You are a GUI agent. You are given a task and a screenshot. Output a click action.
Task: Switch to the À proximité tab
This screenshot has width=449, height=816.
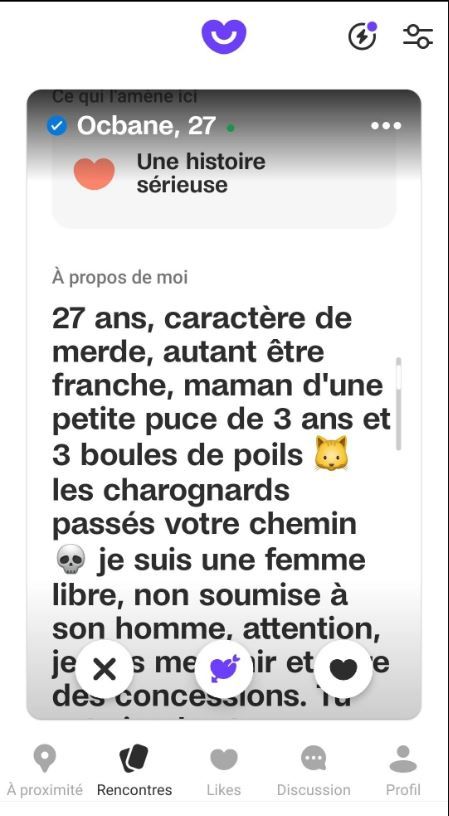[x=45, y=771]
